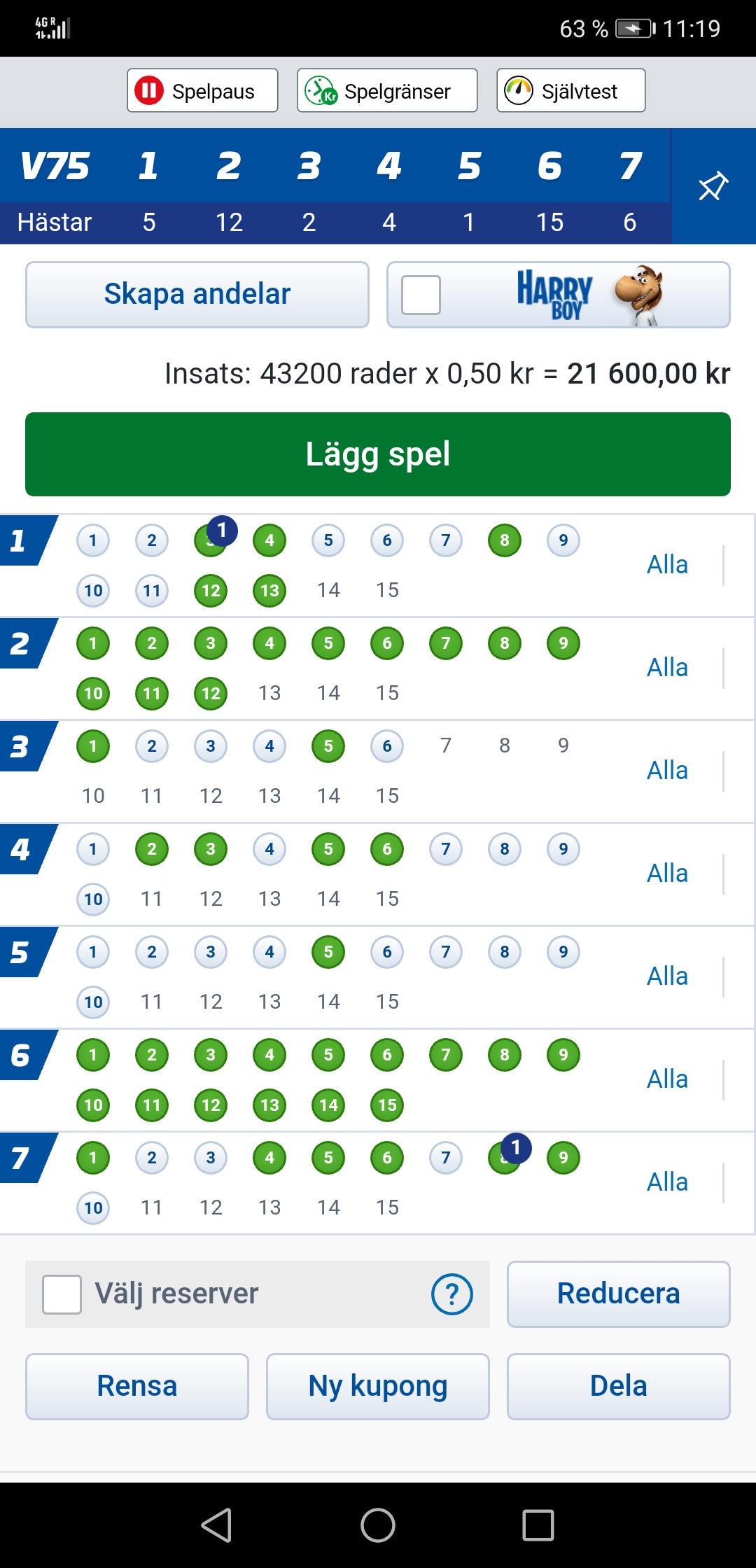
Task: Share the coupon with Dela
Action: pyautogui.click(x=619, y=1387)
